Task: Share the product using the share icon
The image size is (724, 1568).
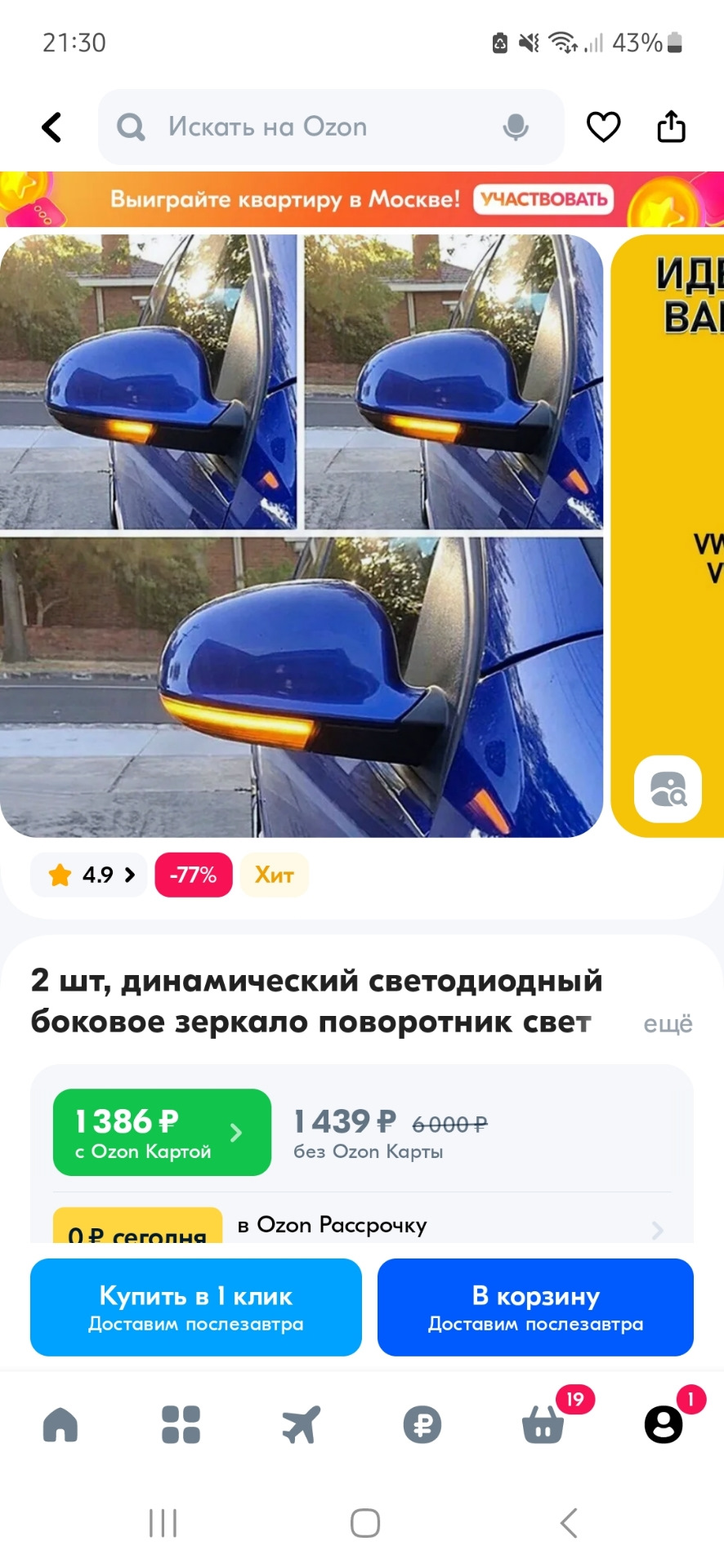Action: (671, 127)
